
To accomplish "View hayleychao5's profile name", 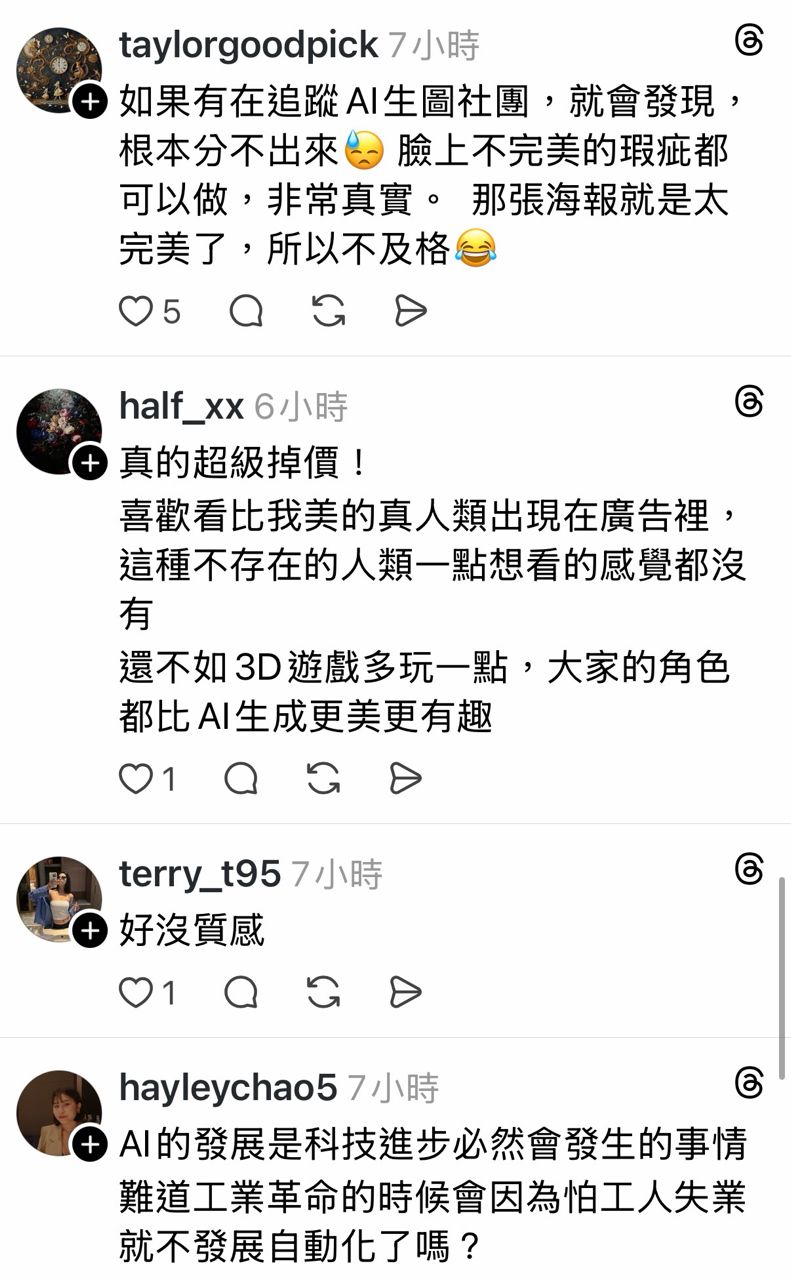I will [228, 1087].
